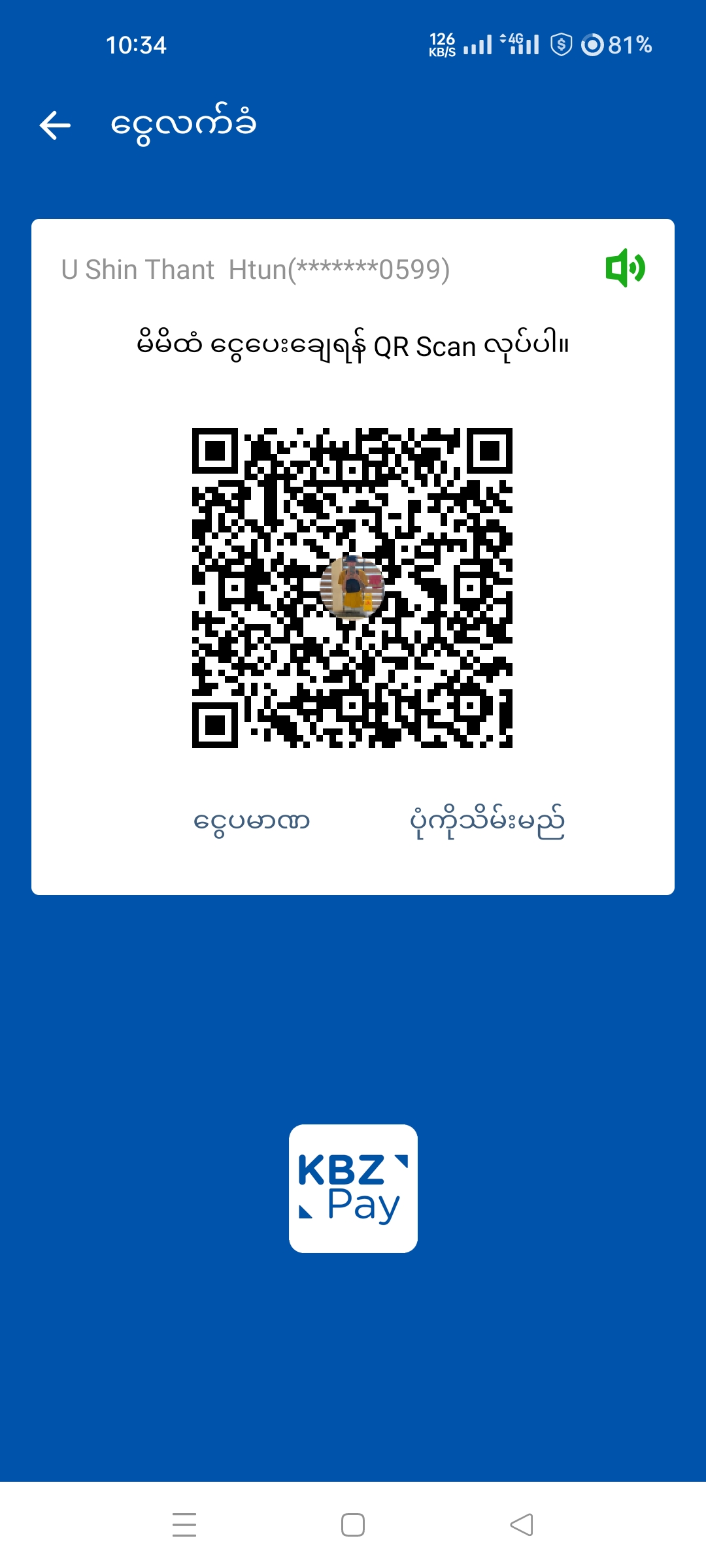706x1568 pixels.
Task: Go back using the header arrow
Action: pos(55,125)
